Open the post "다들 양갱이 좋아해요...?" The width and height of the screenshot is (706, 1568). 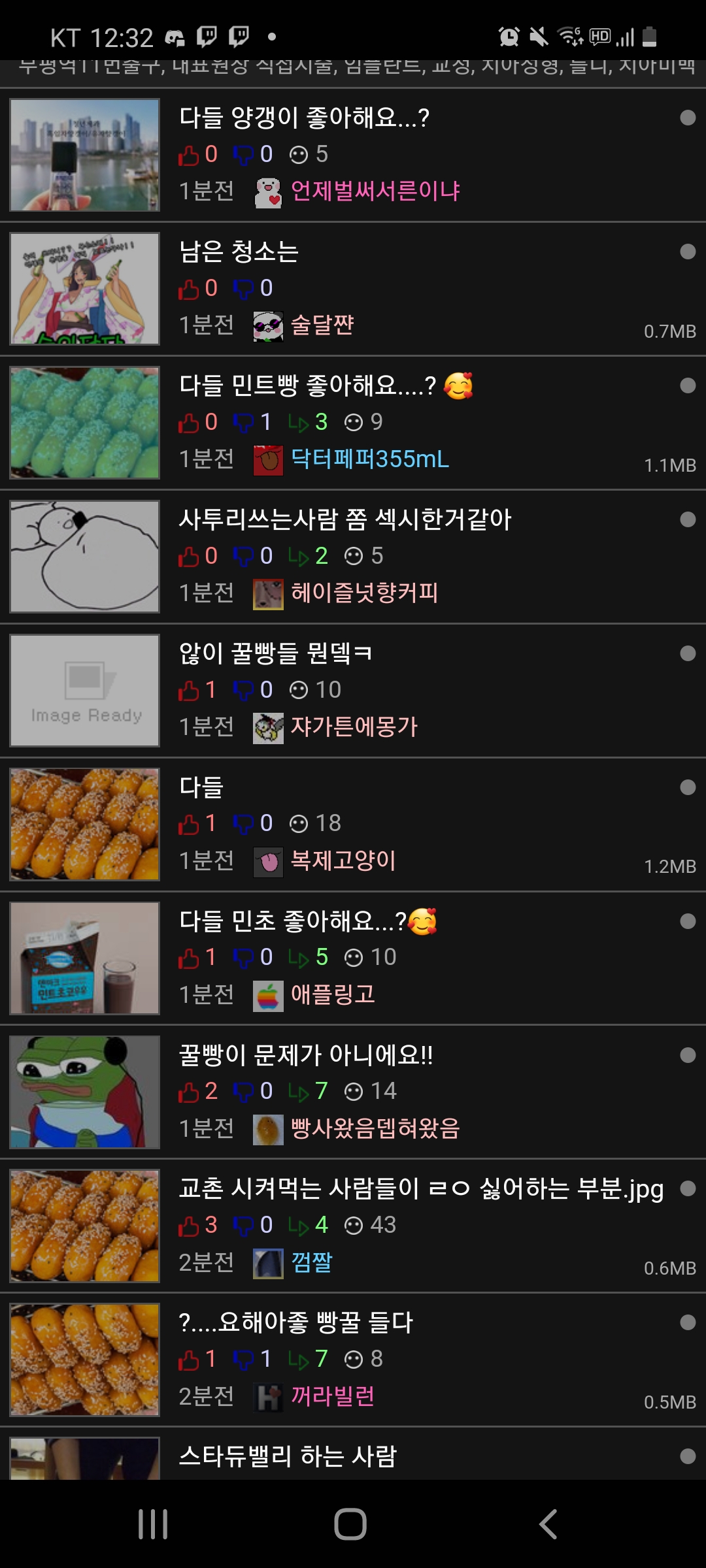click(304, 118)
